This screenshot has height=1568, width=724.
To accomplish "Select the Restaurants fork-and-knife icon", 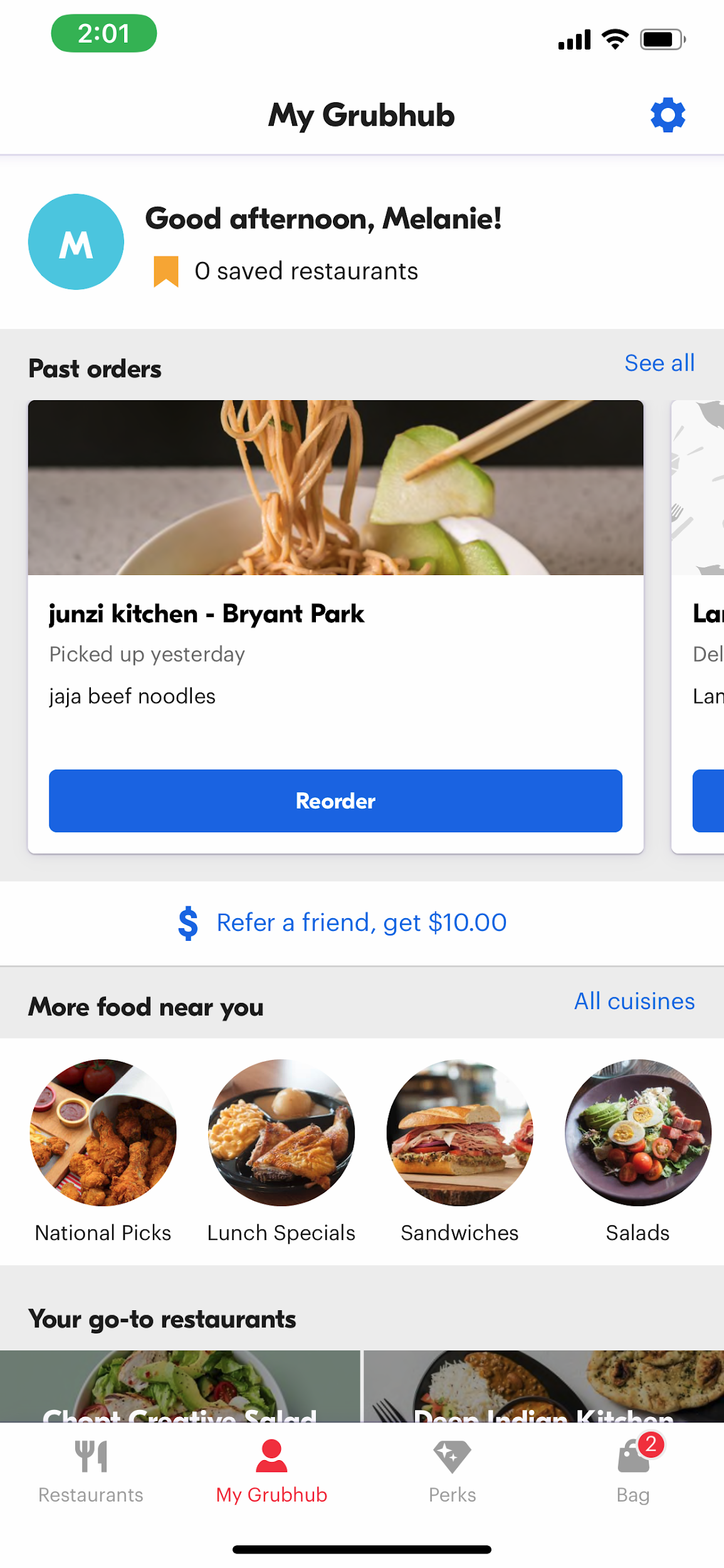I will tap(90, 1456).
